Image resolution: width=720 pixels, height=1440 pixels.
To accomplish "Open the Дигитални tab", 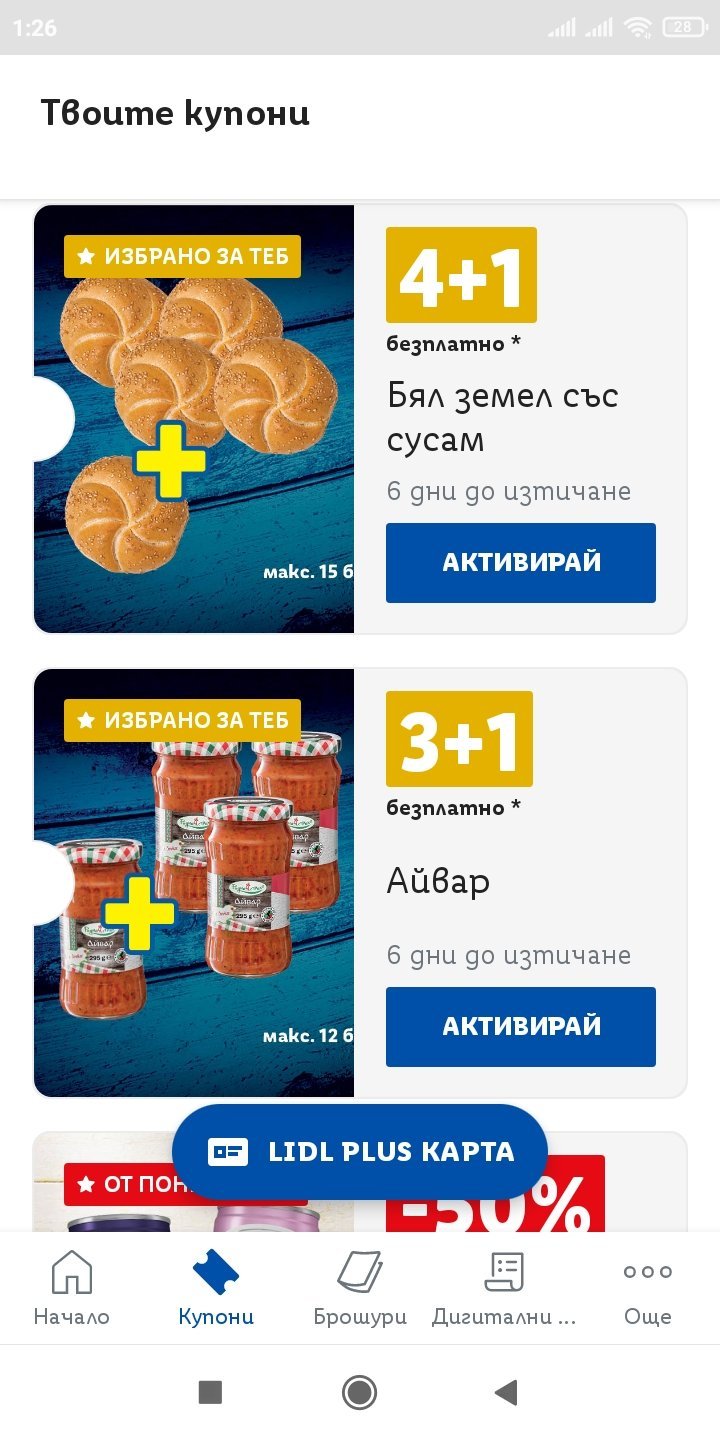I will coord(504,1288).
